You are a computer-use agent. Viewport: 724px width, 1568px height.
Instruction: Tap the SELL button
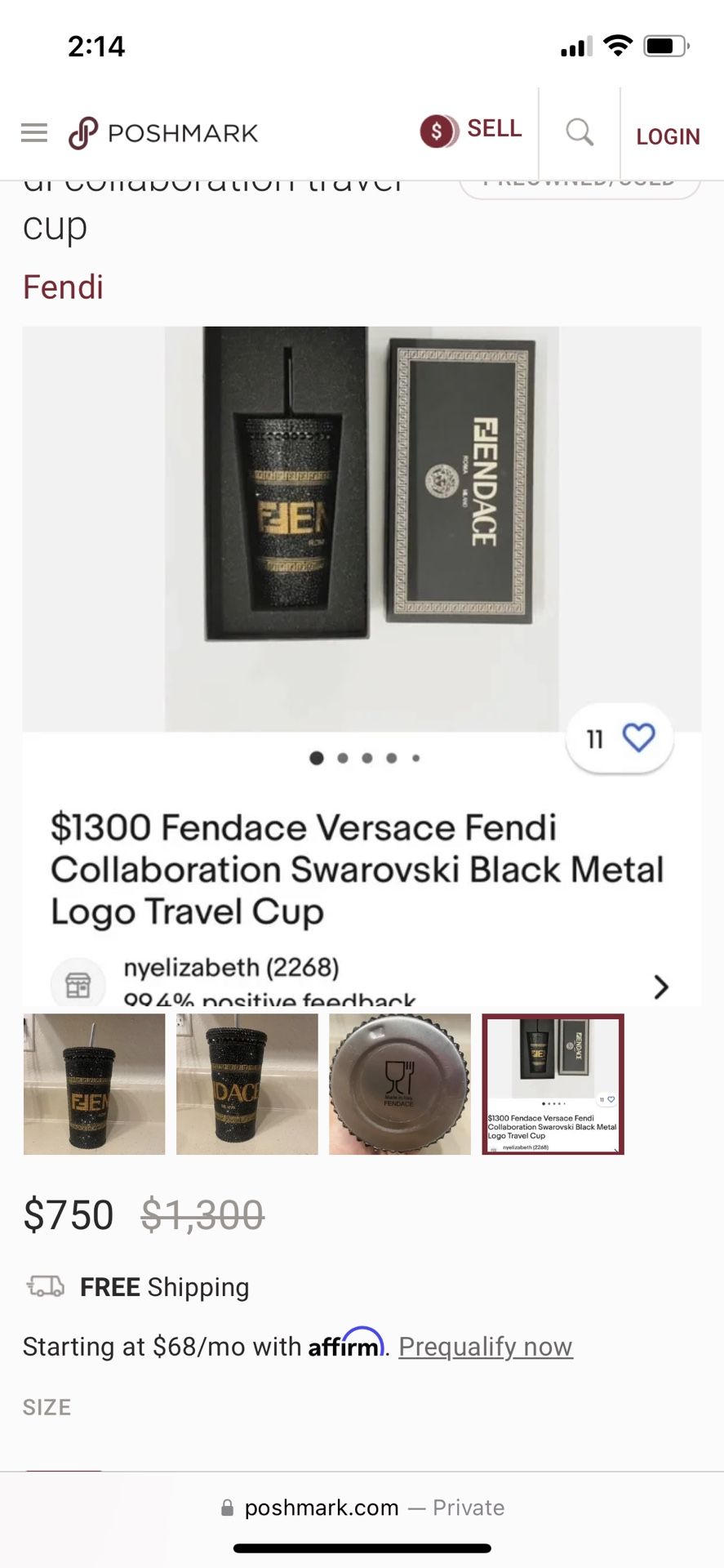(471, 130)
